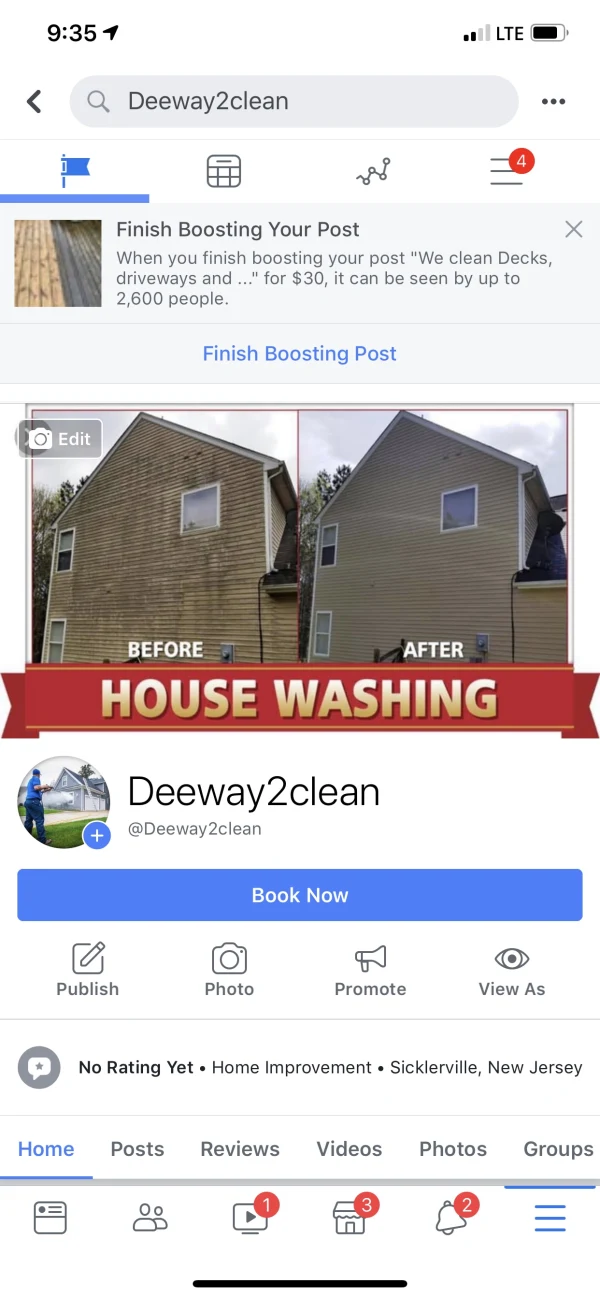Tap the Finish Boosting Post link
The width and height of the screenshot is (600, 1299).
[x=300, y=354]
